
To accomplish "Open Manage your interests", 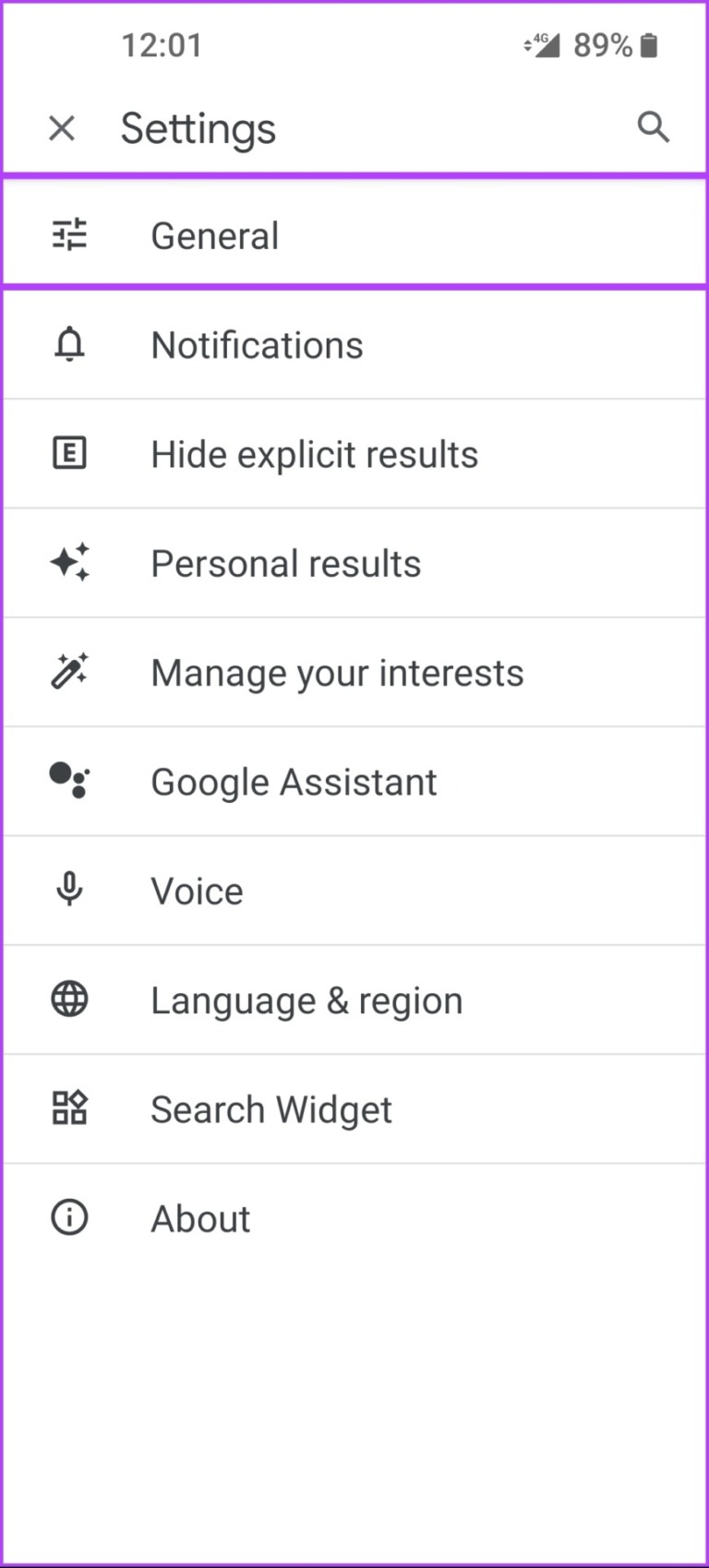I will 336,671.
